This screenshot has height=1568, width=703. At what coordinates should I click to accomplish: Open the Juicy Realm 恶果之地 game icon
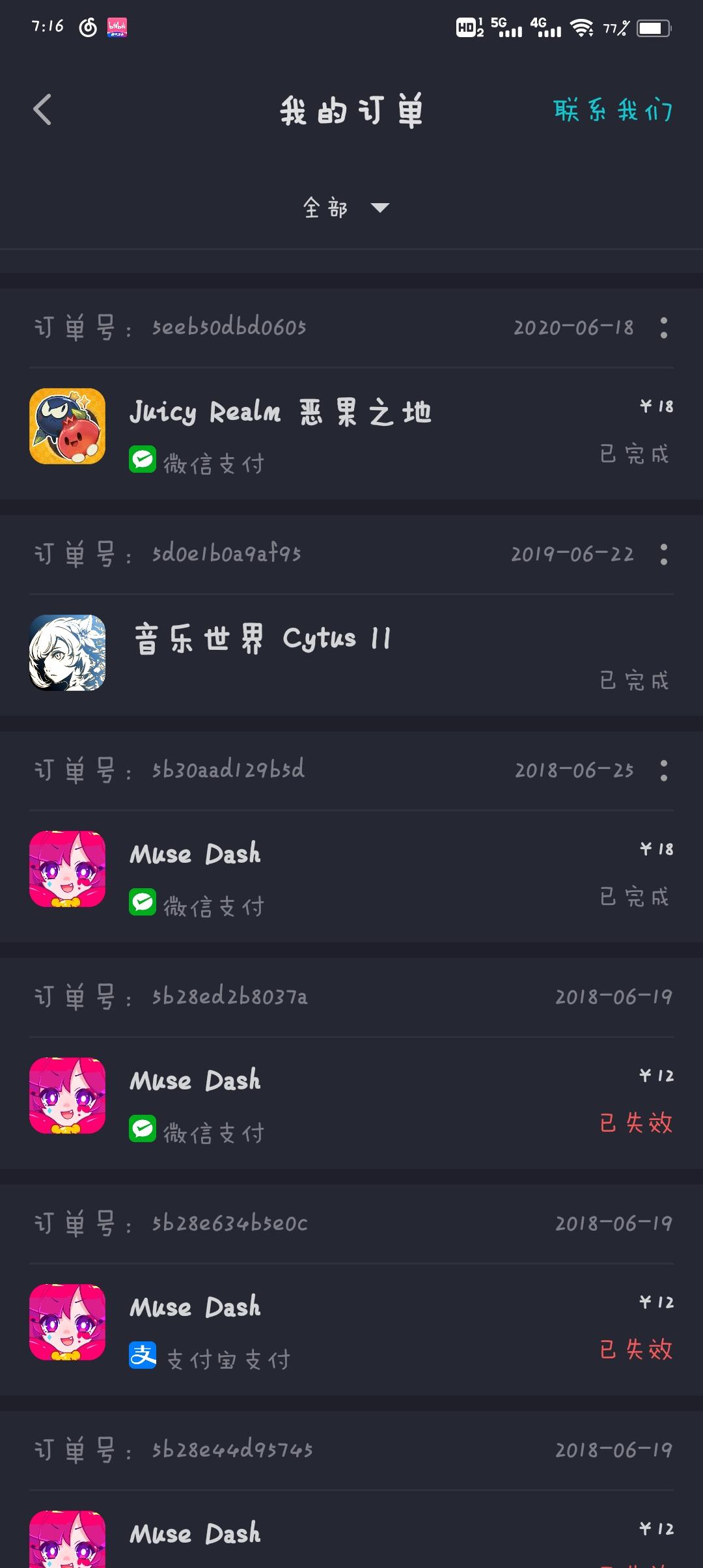point(67,427)
